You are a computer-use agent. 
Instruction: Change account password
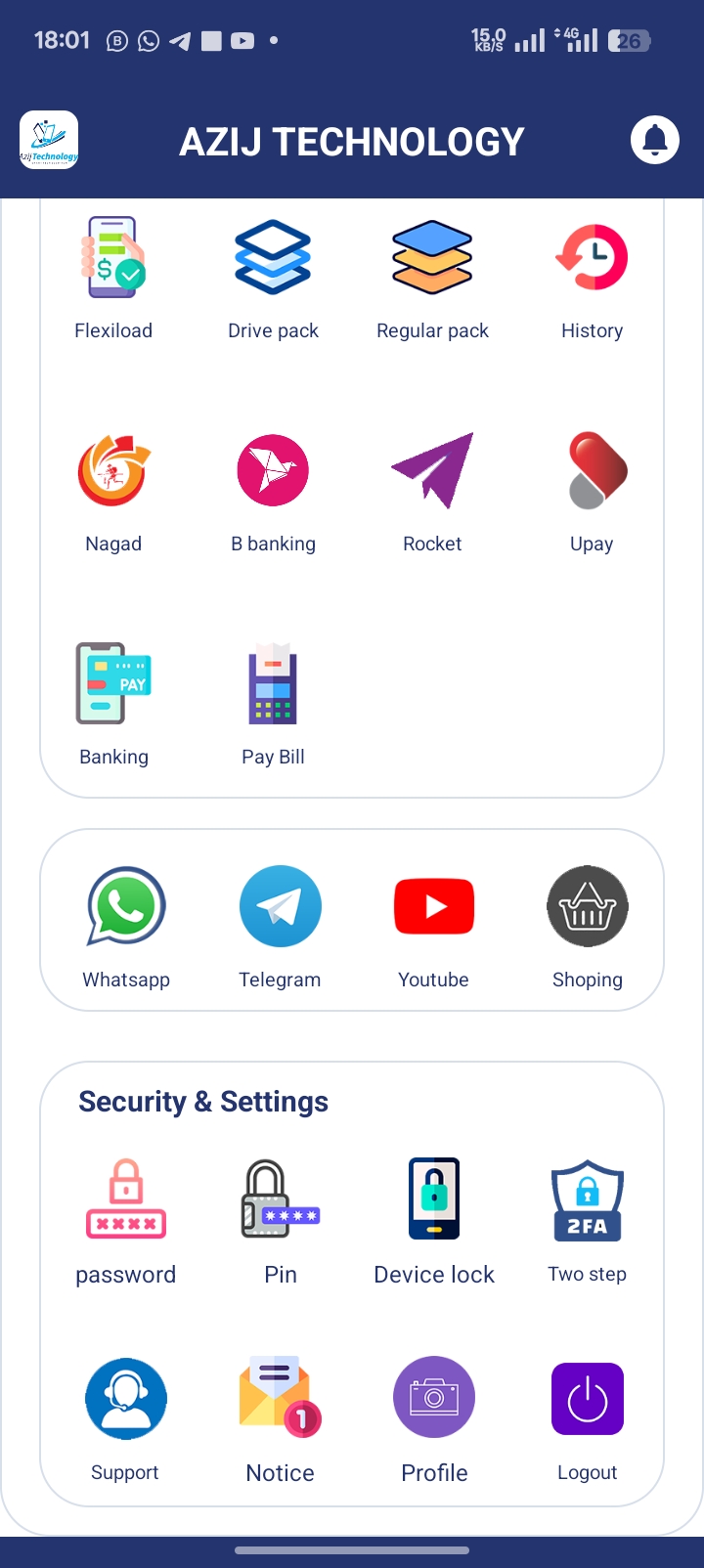pyautogui.click(x=126, y=1222)
